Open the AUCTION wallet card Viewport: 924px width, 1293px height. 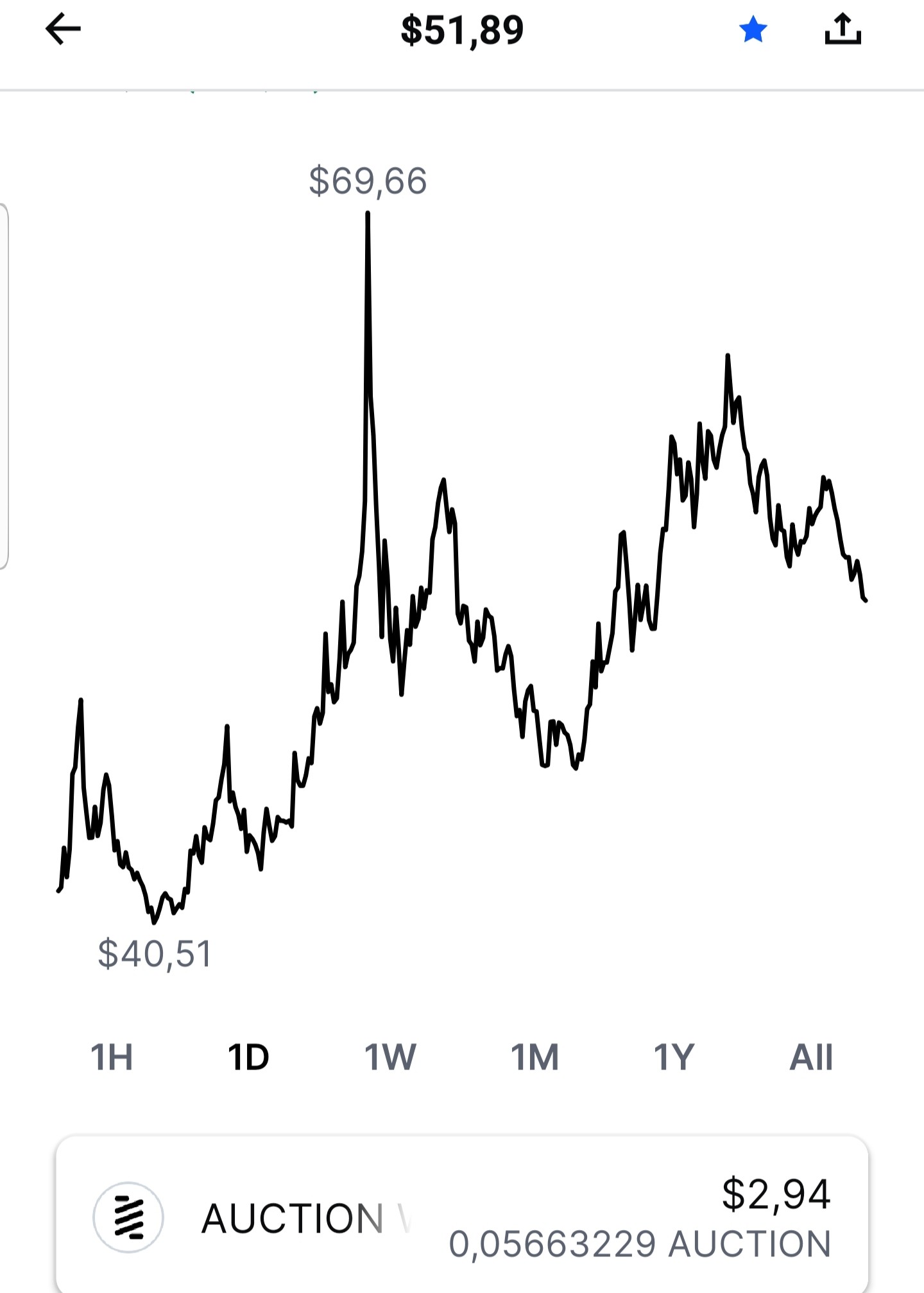click(x=462, y=1215)
